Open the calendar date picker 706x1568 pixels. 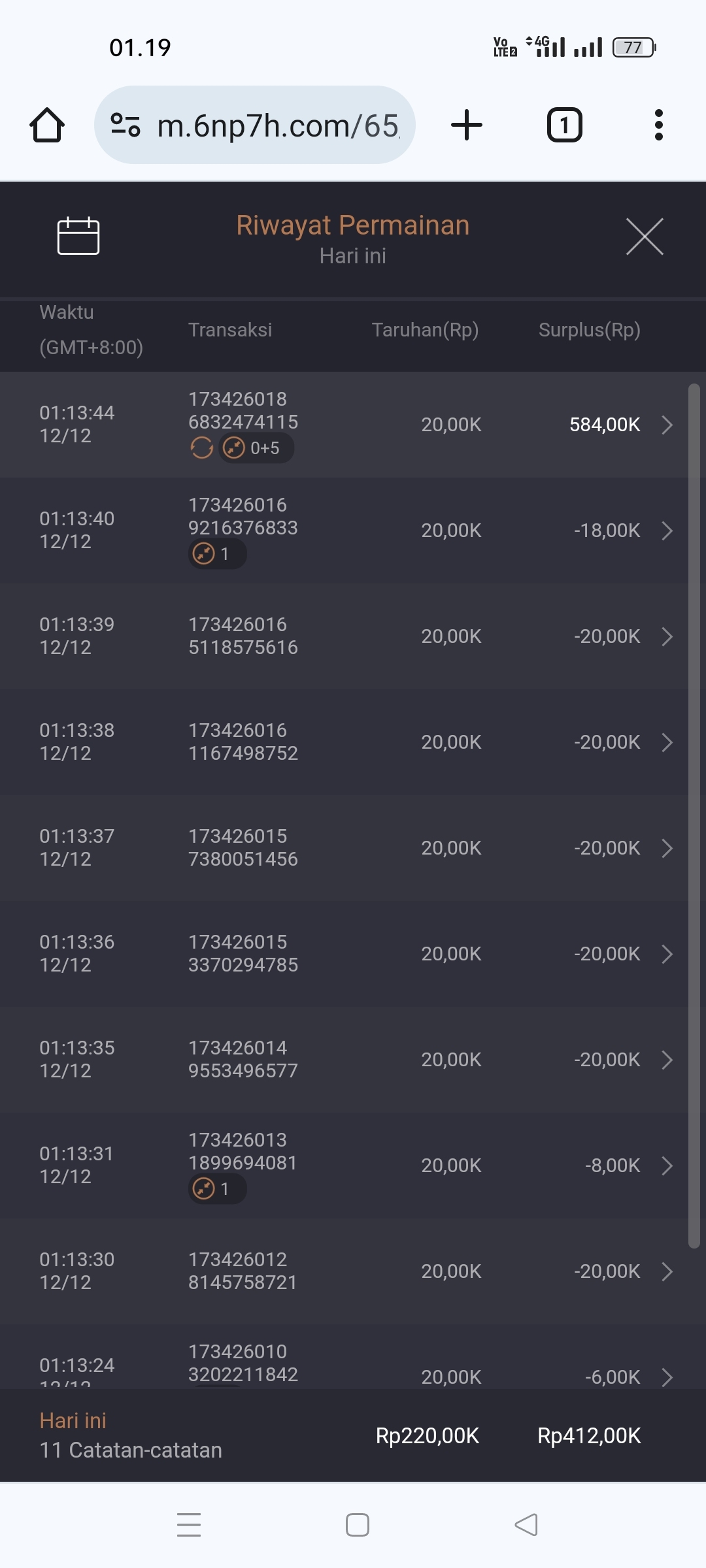(x=78, y=235)
